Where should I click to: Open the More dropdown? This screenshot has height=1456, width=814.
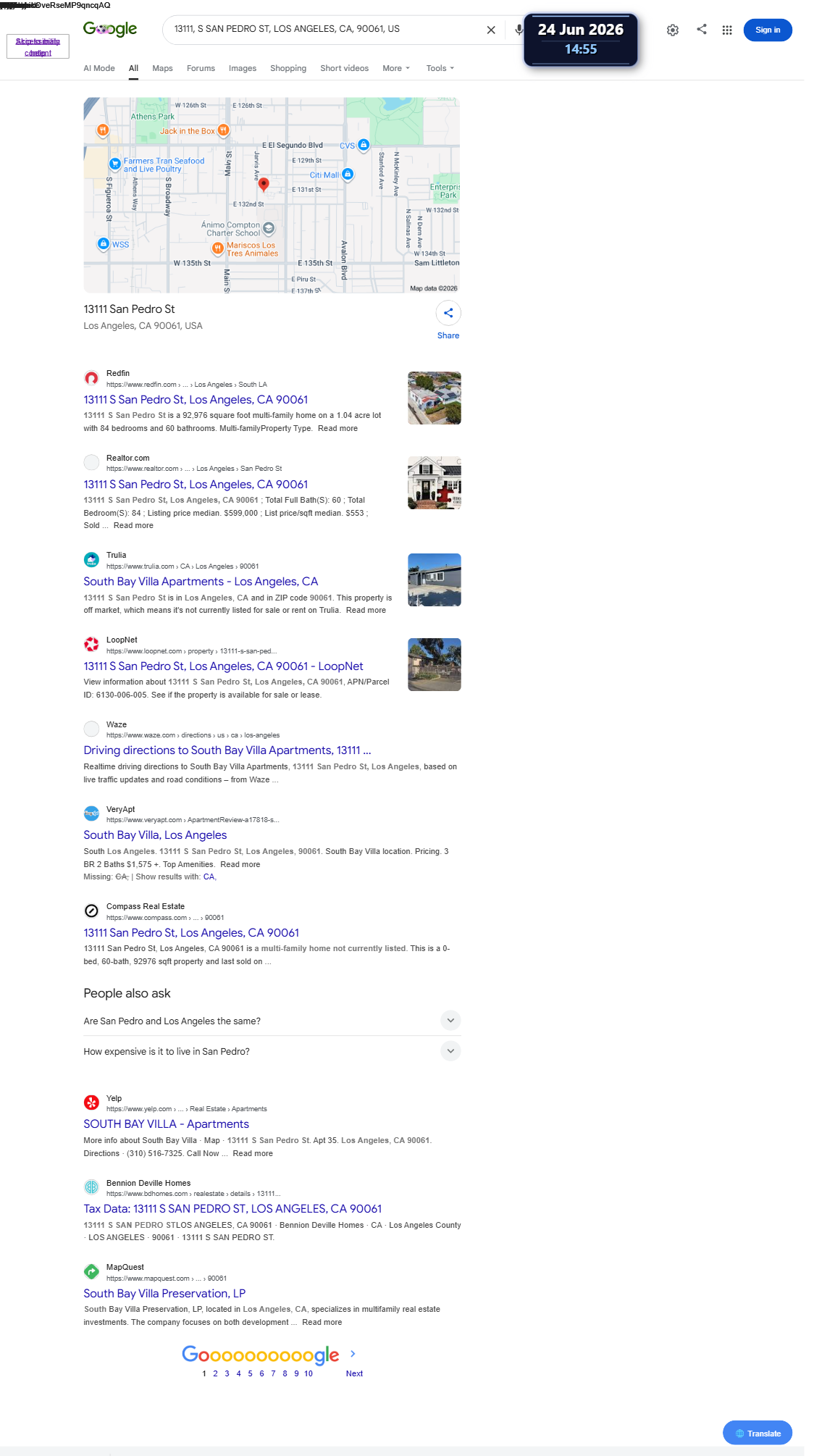[x=396, y=68]
